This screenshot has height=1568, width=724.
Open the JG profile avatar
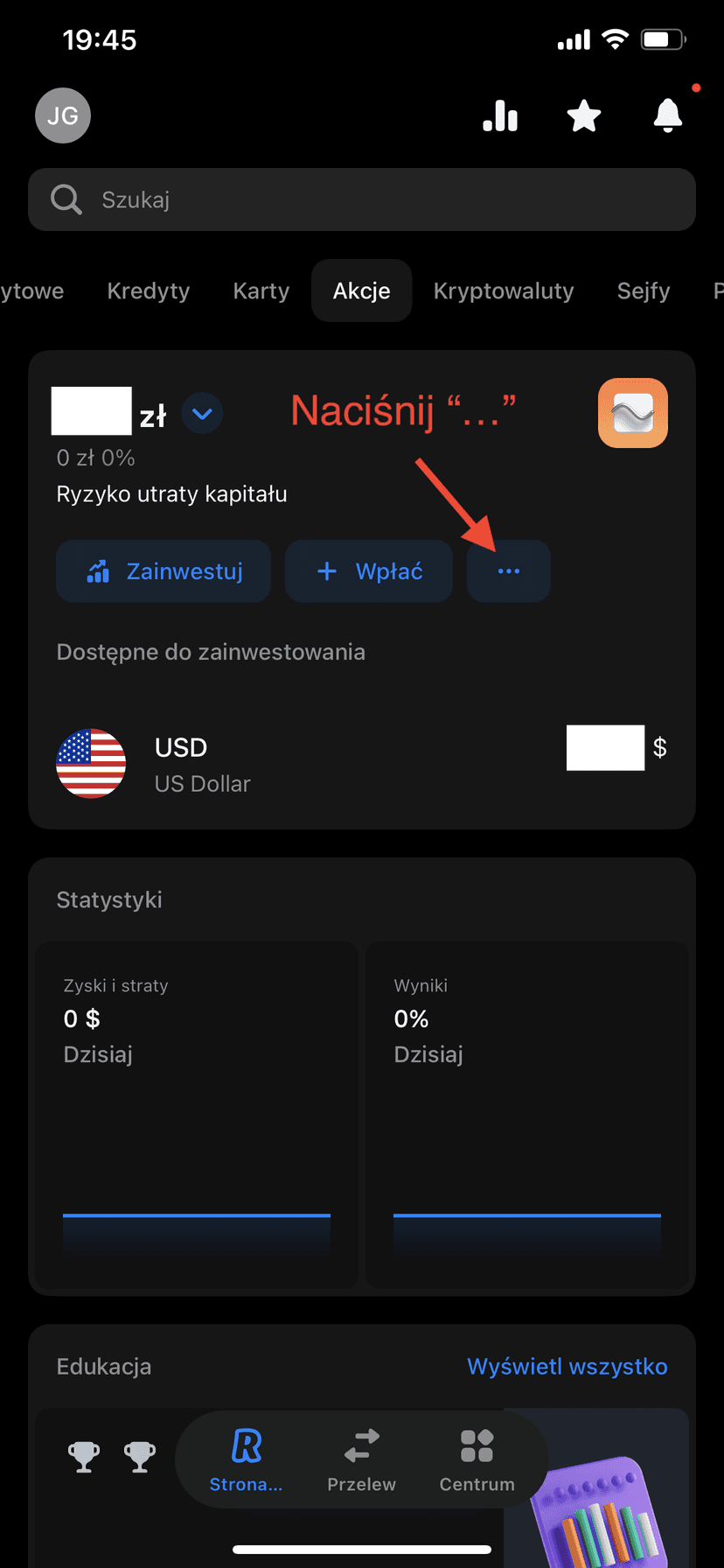coord(63,115)
